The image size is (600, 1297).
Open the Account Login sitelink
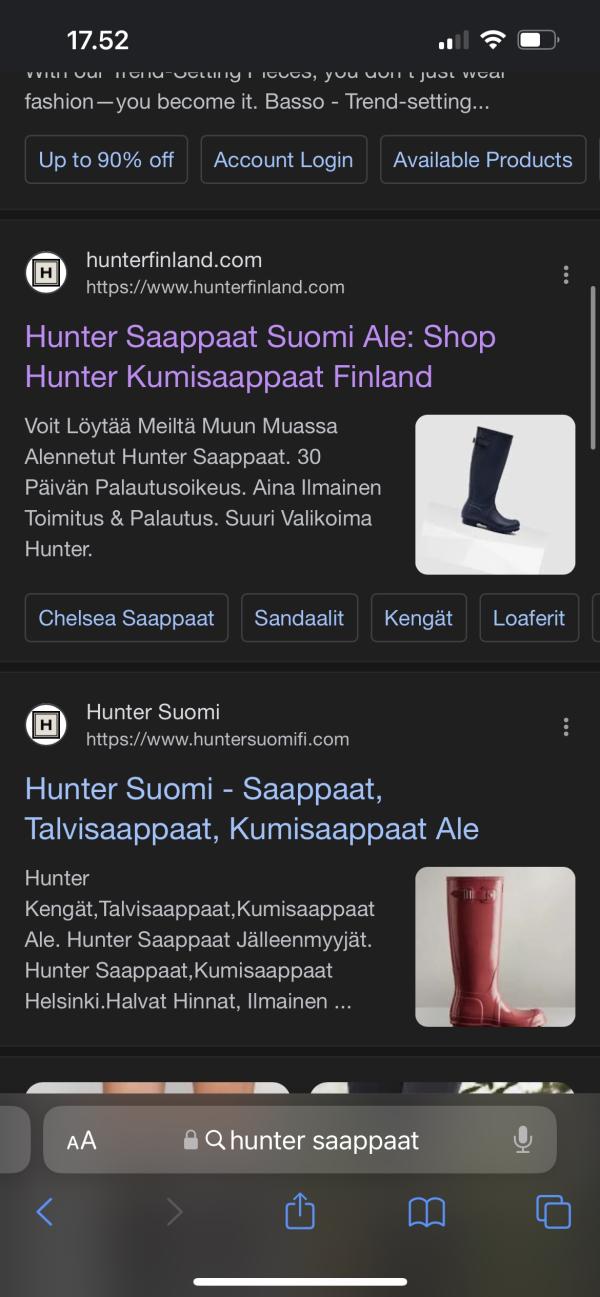point(283,160)
